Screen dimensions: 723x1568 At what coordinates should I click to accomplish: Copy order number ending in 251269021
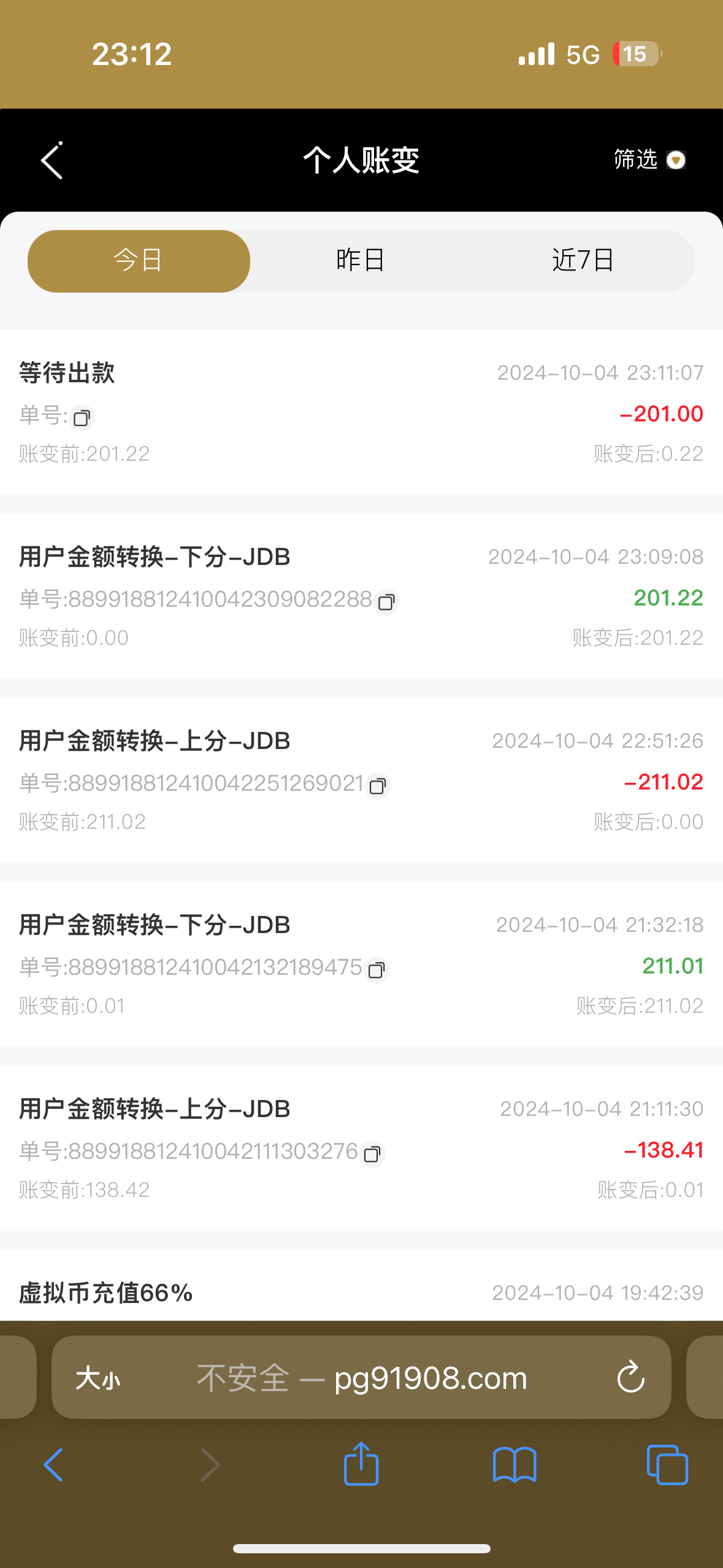[378, 786]
